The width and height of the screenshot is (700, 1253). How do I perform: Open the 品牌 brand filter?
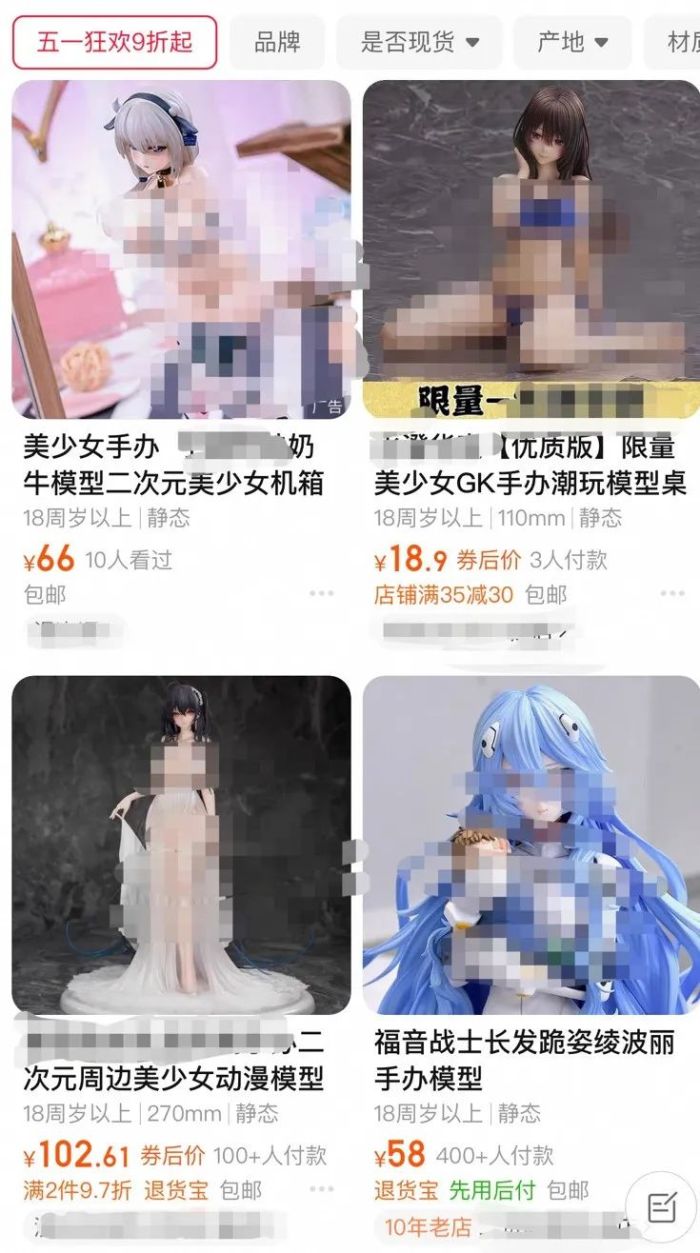277,42
